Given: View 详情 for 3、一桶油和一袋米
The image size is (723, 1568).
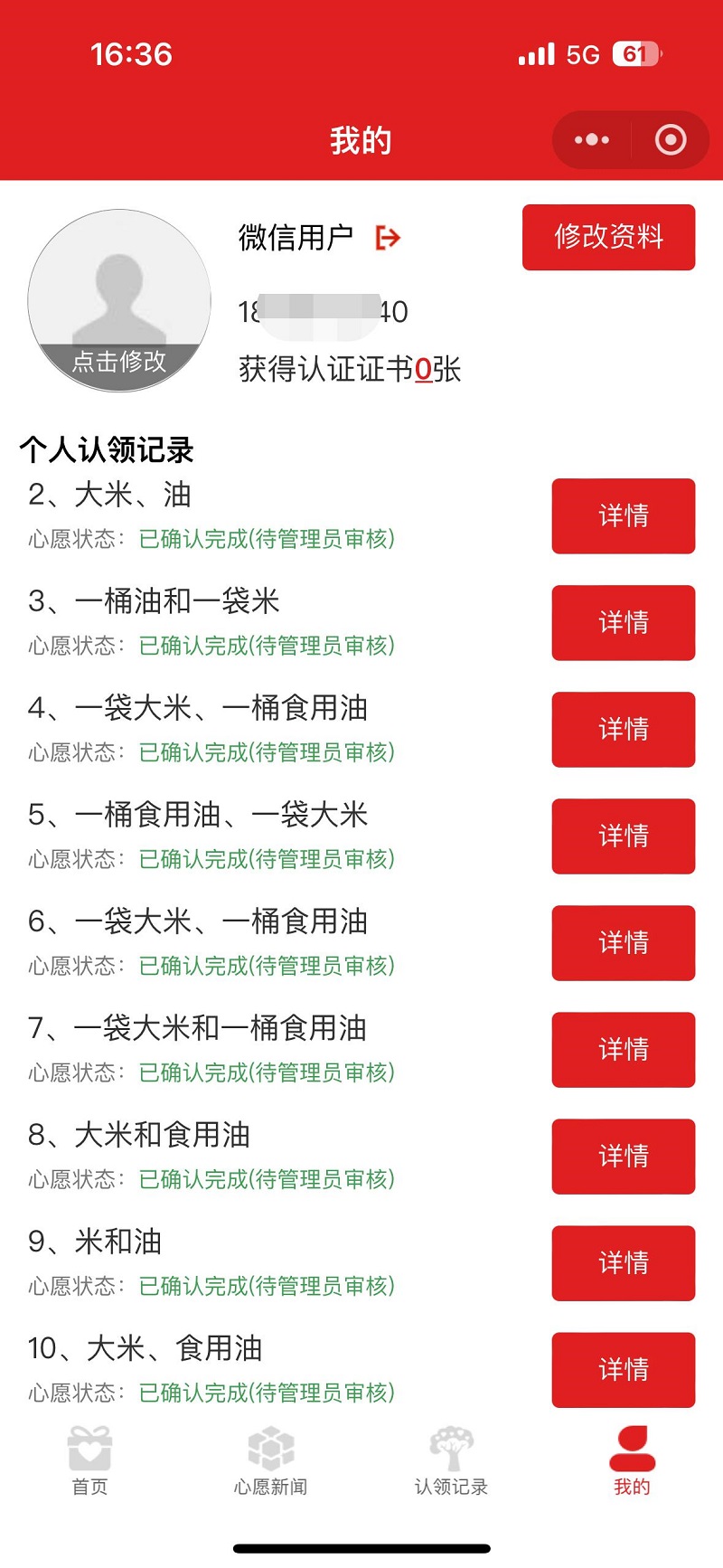Looking at the screenshot, I should [x=624, y=622].
